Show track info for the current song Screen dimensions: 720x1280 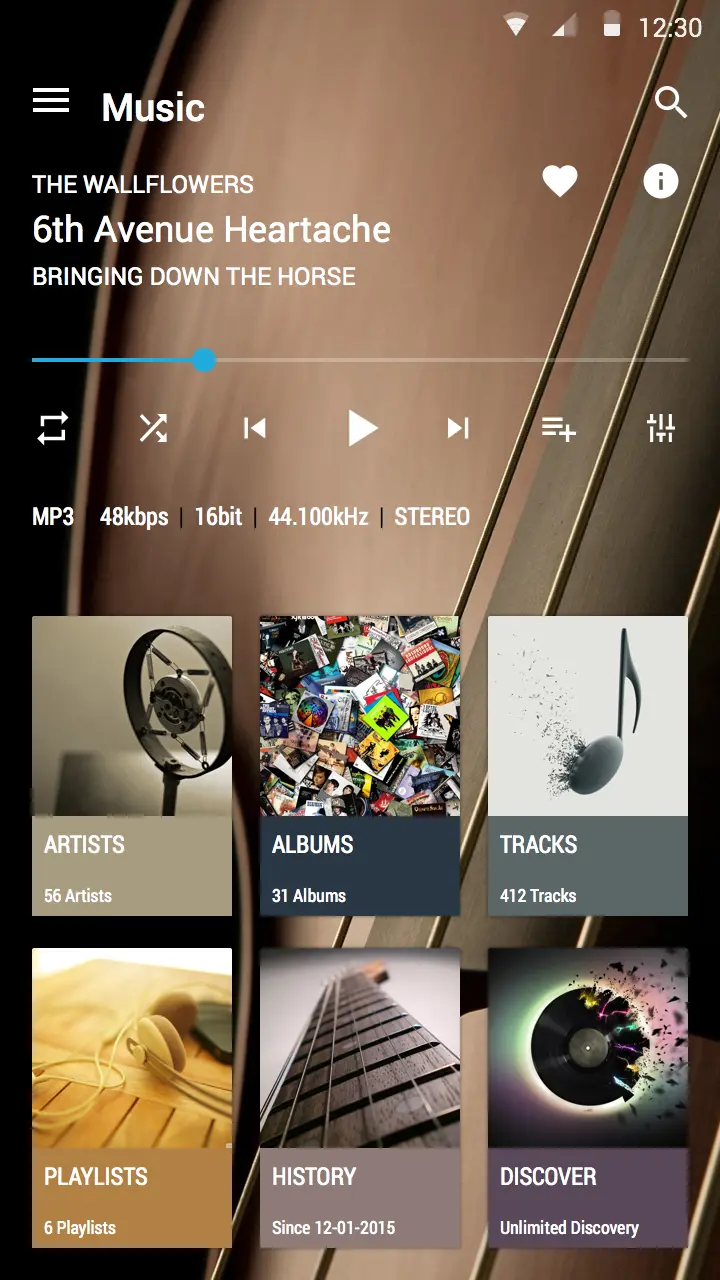point(660,181)
